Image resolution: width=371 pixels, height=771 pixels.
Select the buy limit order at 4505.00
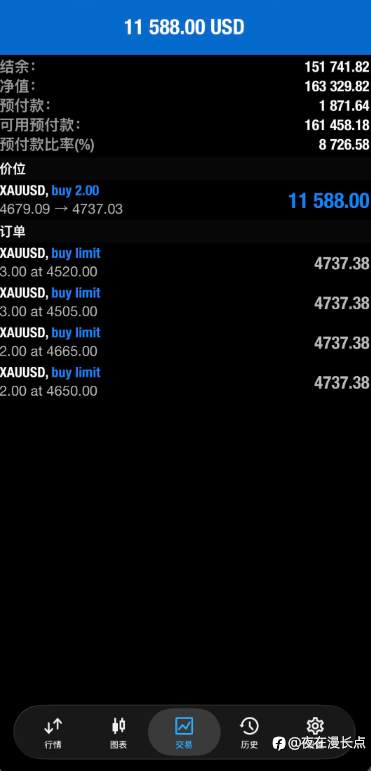pos(185,302)
